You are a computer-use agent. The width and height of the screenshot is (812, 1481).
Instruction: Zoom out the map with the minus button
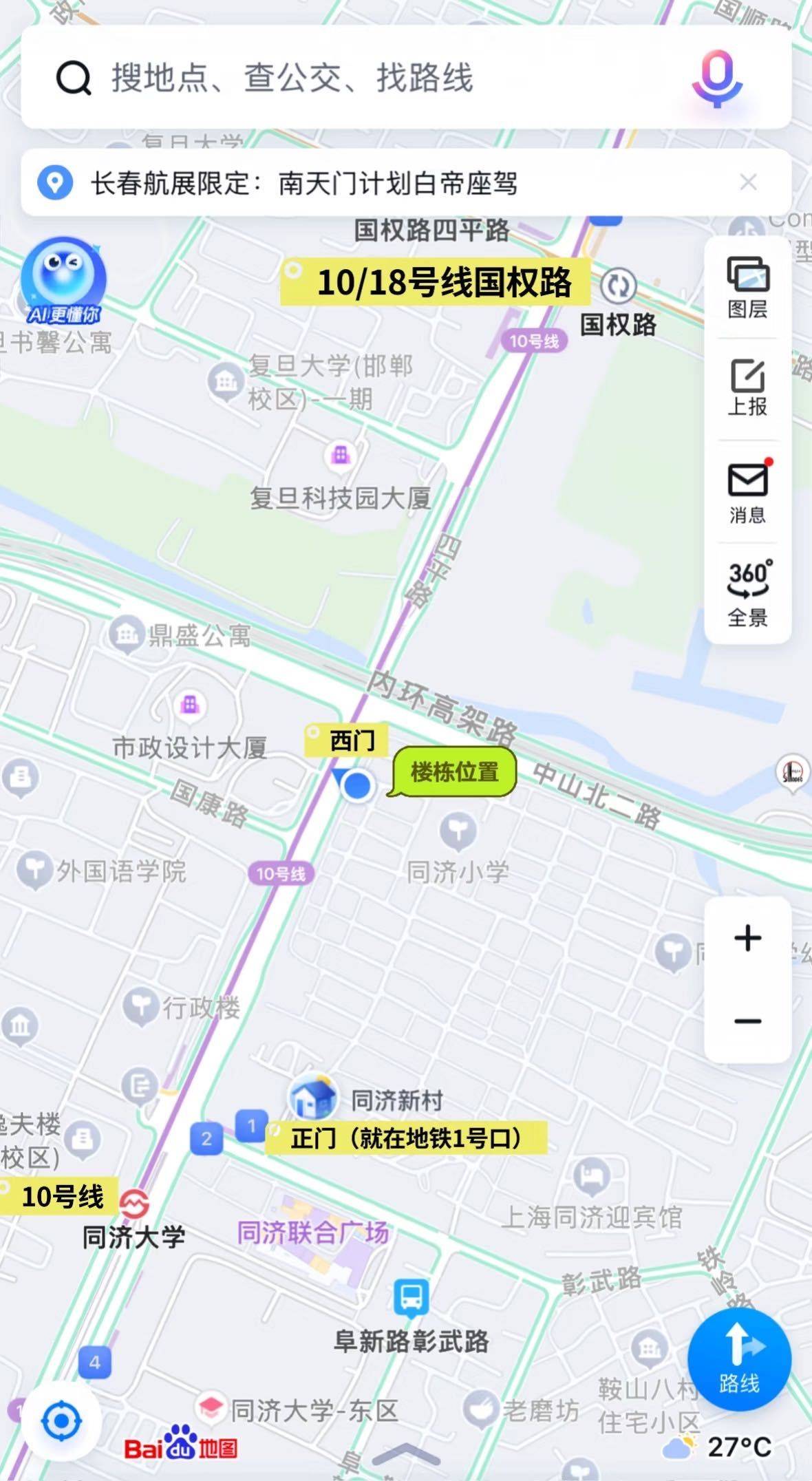(x=747, y=1021)
